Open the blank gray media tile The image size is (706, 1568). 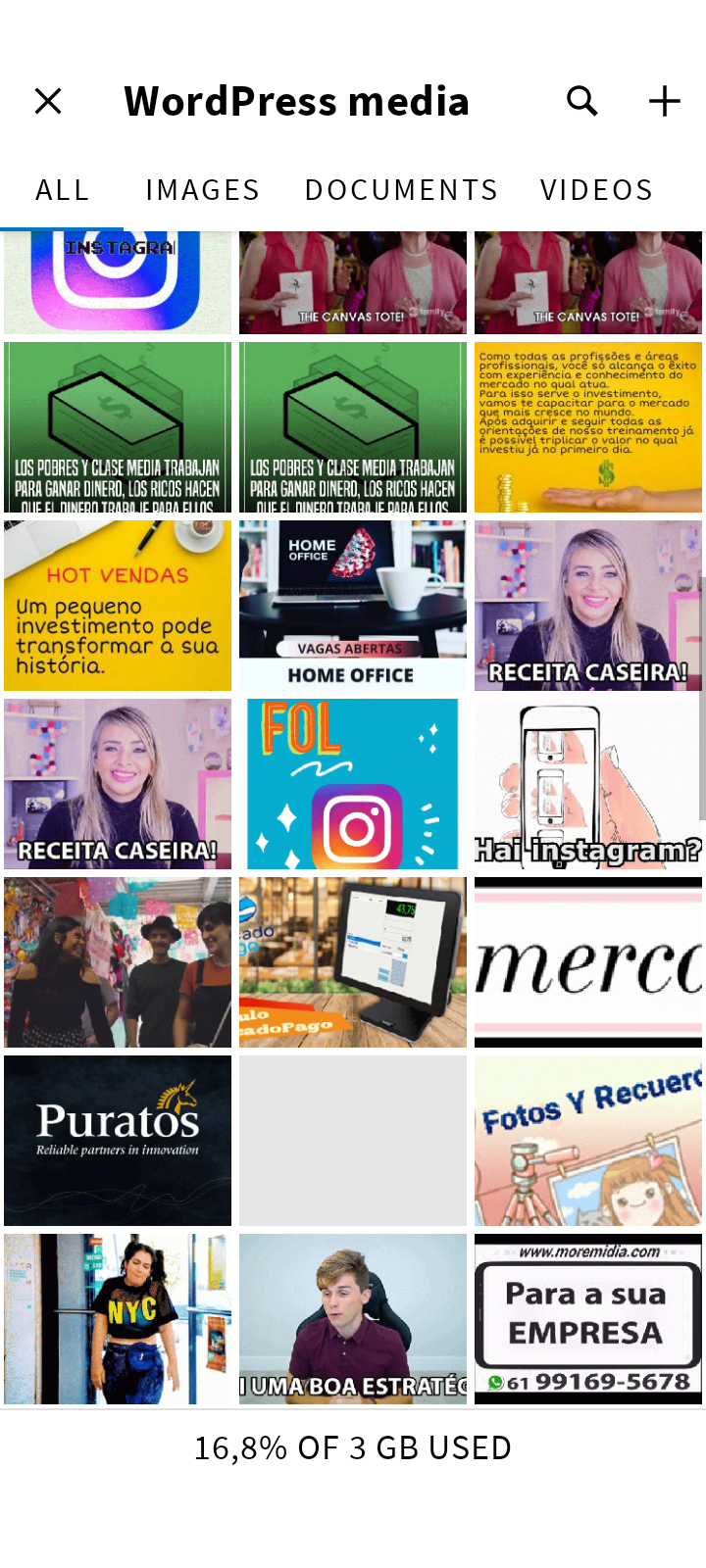353,1141
